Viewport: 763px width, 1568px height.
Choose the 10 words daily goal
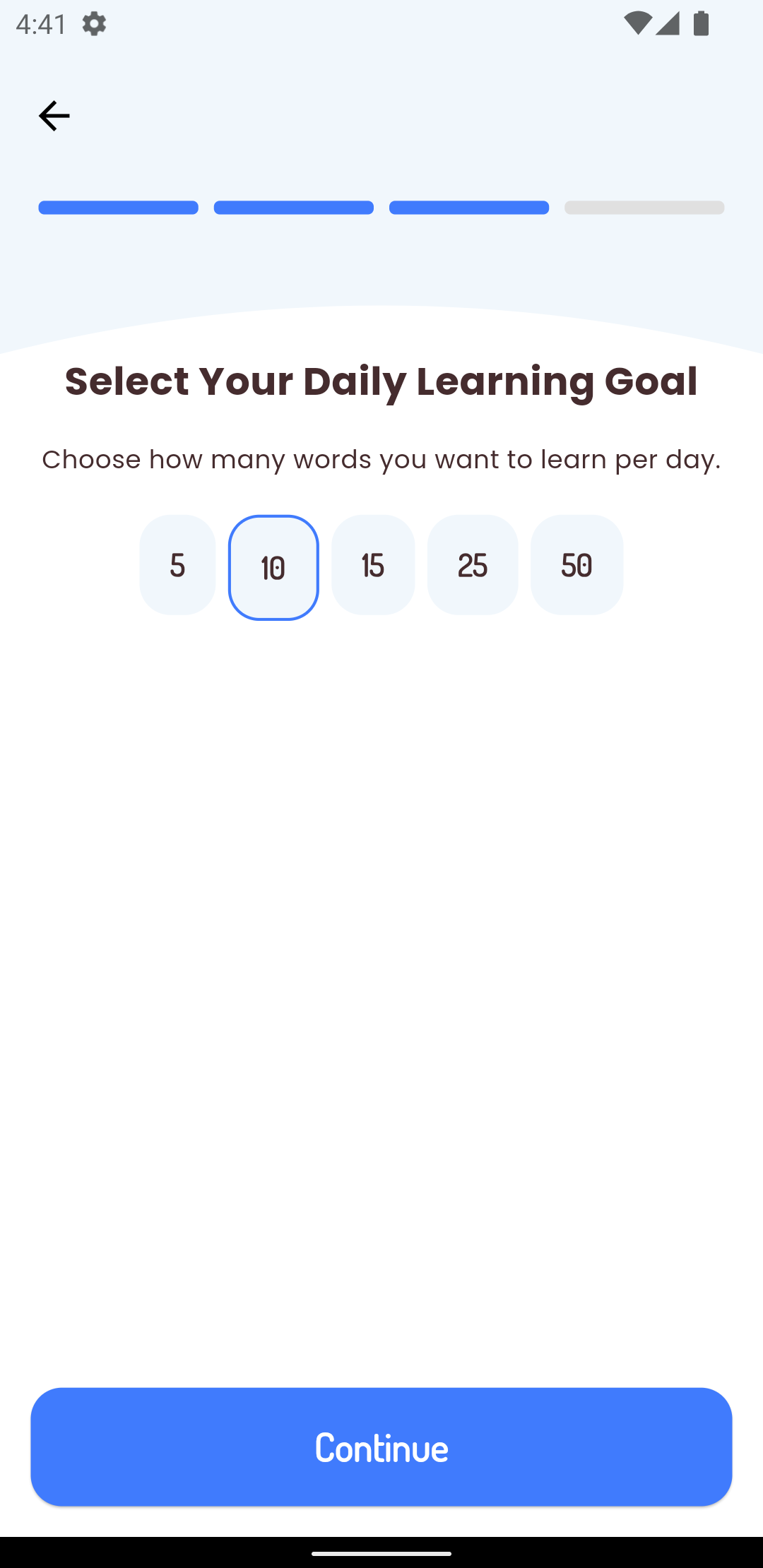[x=273, y=567]
